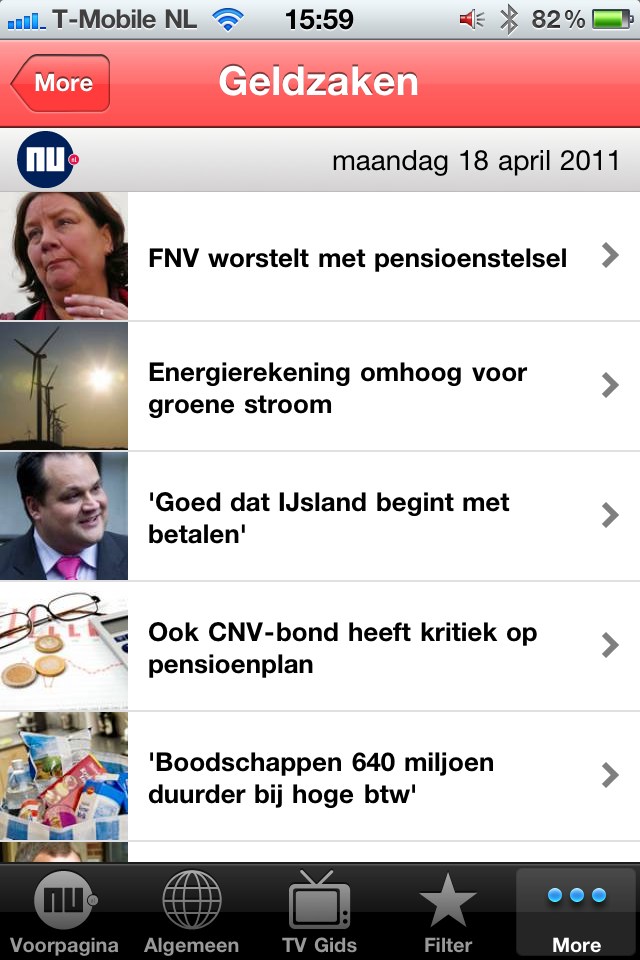Select the Algemeen tab
The width and height of the screenshot is (640, 960).
pos(191,912)
